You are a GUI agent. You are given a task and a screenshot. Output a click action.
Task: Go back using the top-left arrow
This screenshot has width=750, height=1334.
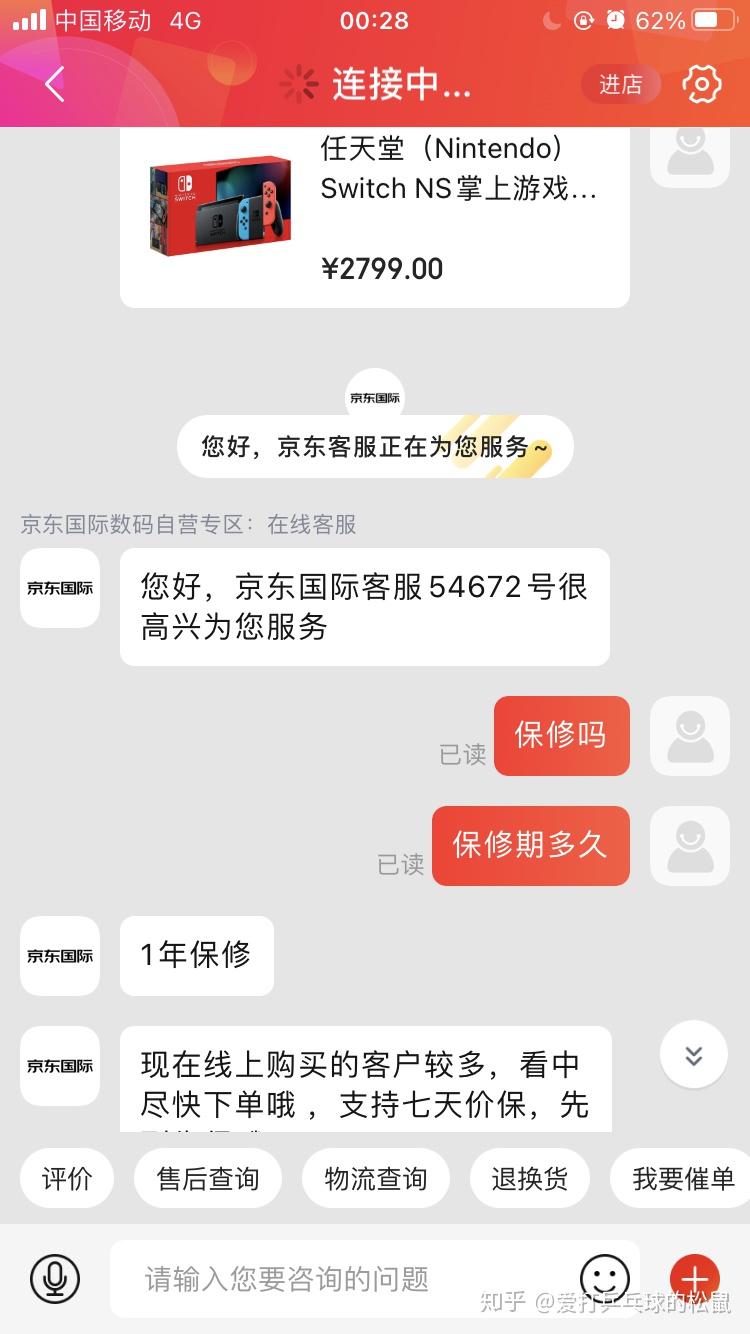[x=55, y=85]
